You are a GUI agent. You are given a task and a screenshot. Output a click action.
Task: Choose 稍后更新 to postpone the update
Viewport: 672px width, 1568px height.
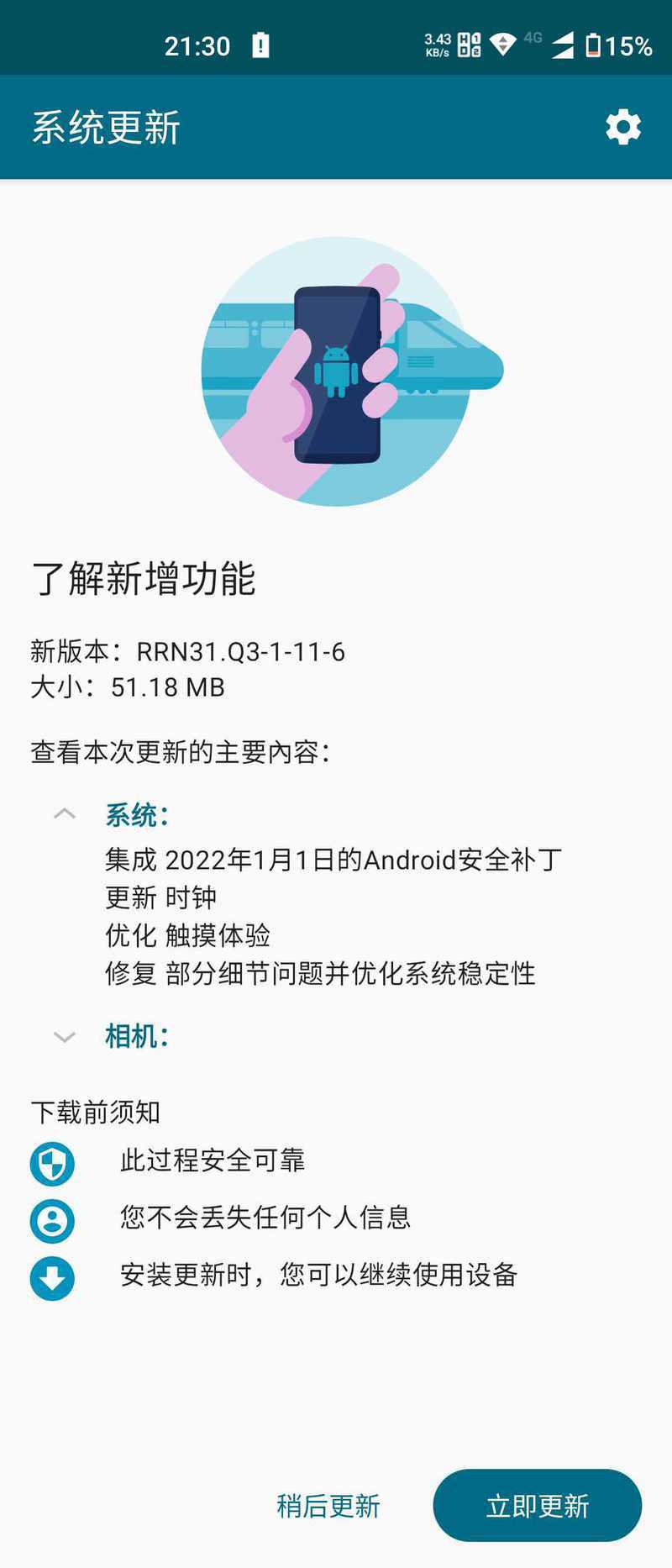click(x=328, y=1505)
